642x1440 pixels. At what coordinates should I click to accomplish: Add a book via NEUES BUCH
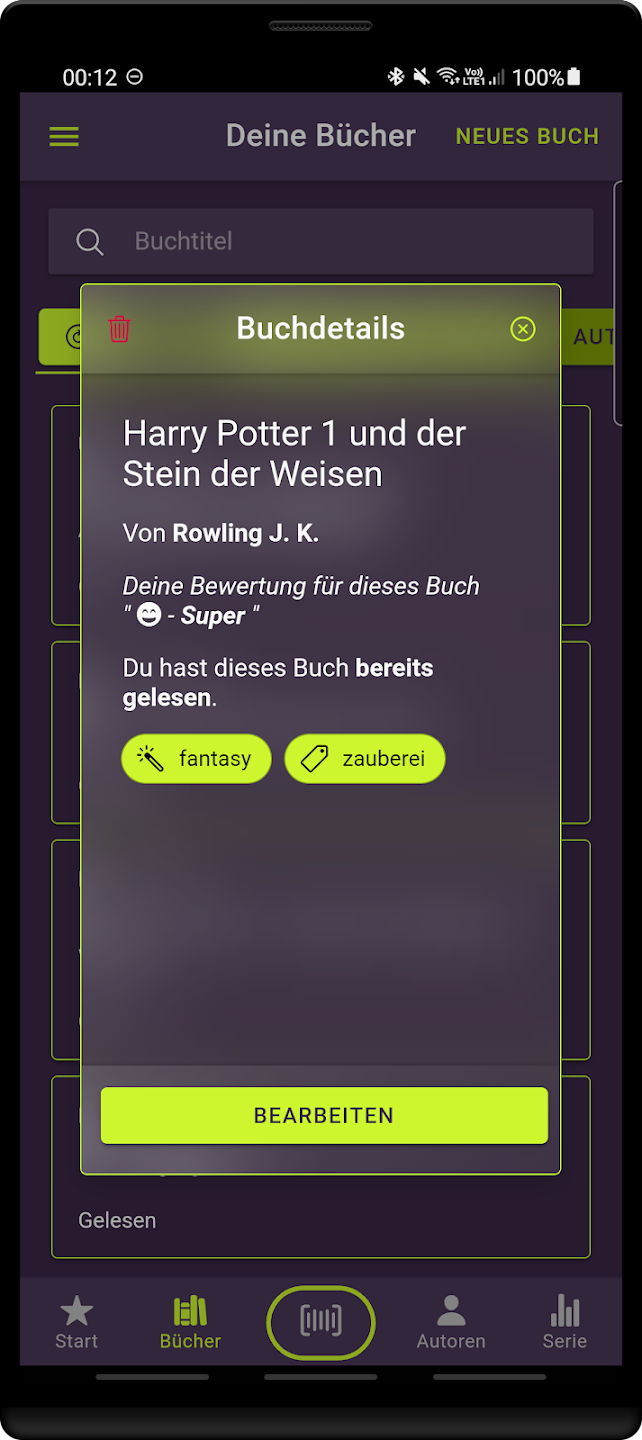pyautogui.click(x=527, y=136)
